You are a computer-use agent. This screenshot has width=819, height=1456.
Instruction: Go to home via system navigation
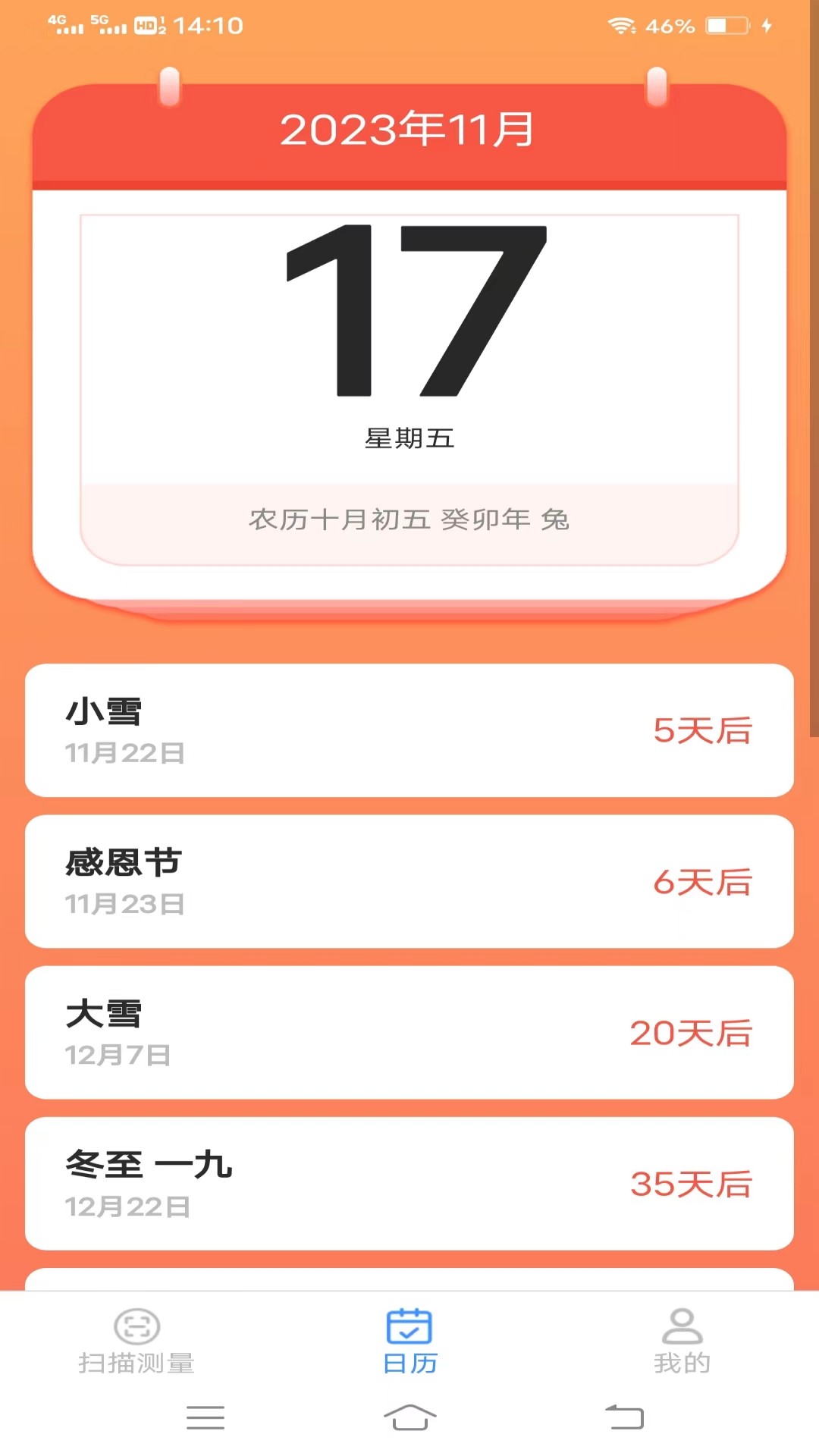409,1417
